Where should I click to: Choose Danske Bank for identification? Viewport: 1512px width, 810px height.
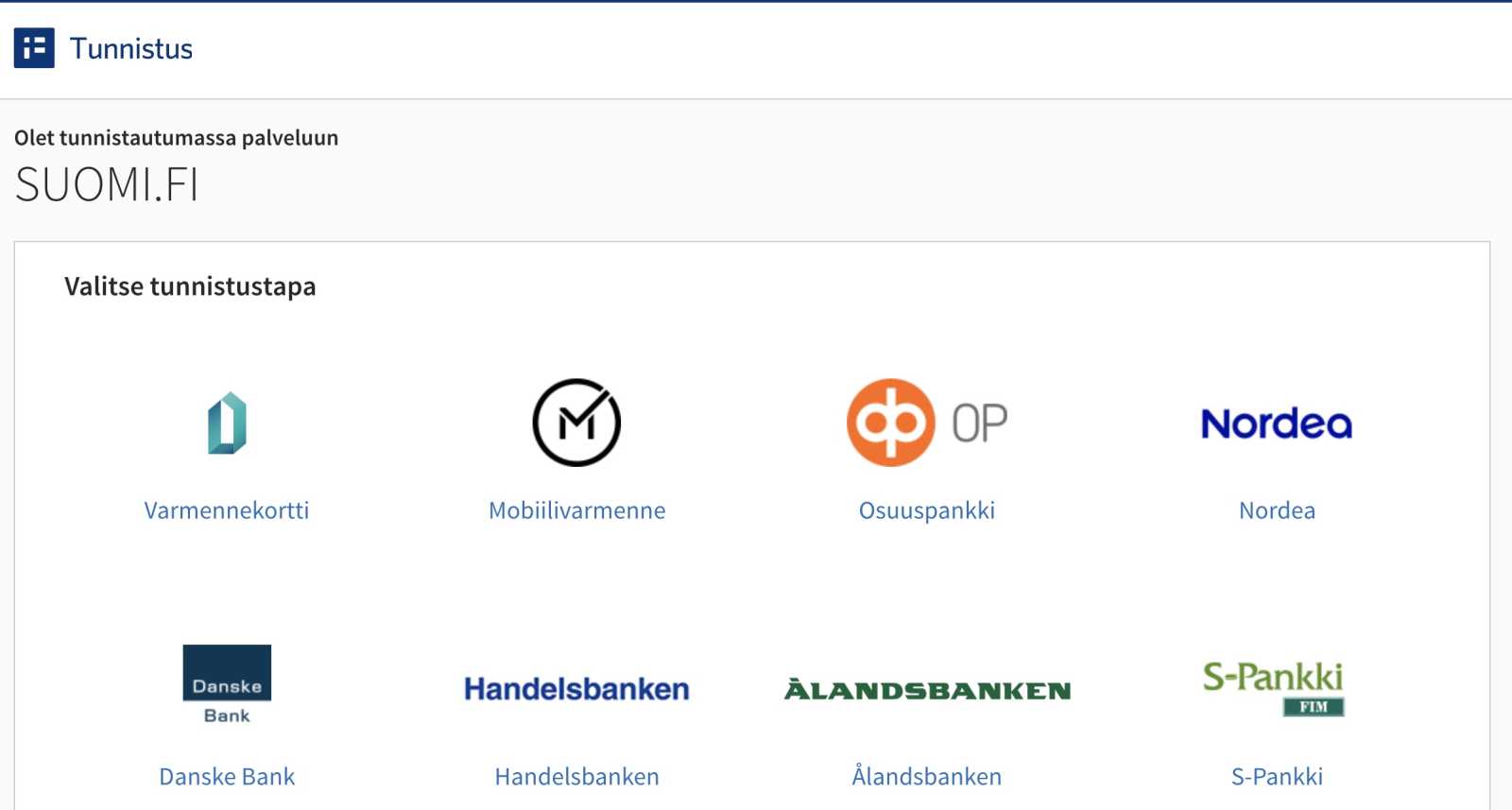(227, 776)
